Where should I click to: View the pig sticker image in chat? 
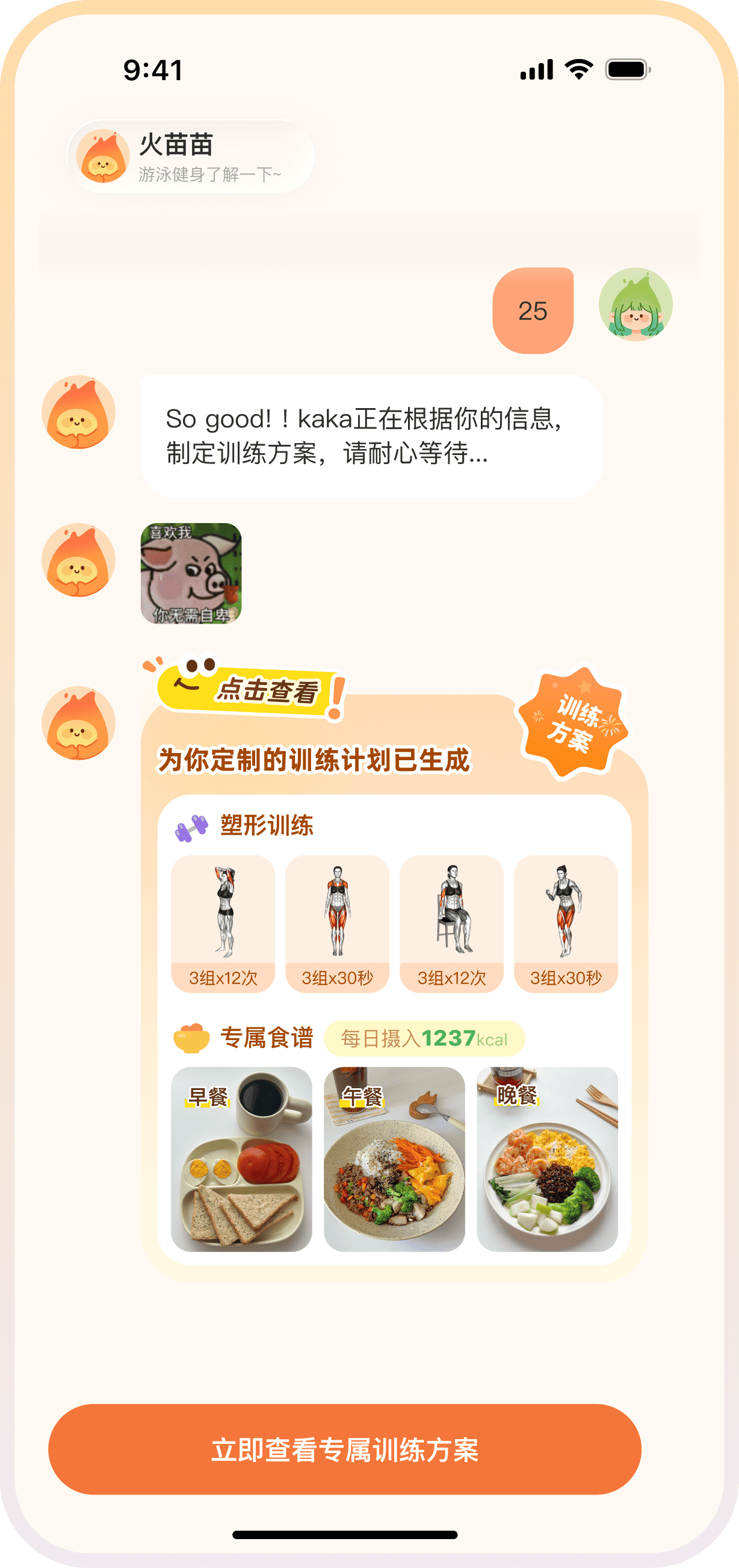point(191,574)
